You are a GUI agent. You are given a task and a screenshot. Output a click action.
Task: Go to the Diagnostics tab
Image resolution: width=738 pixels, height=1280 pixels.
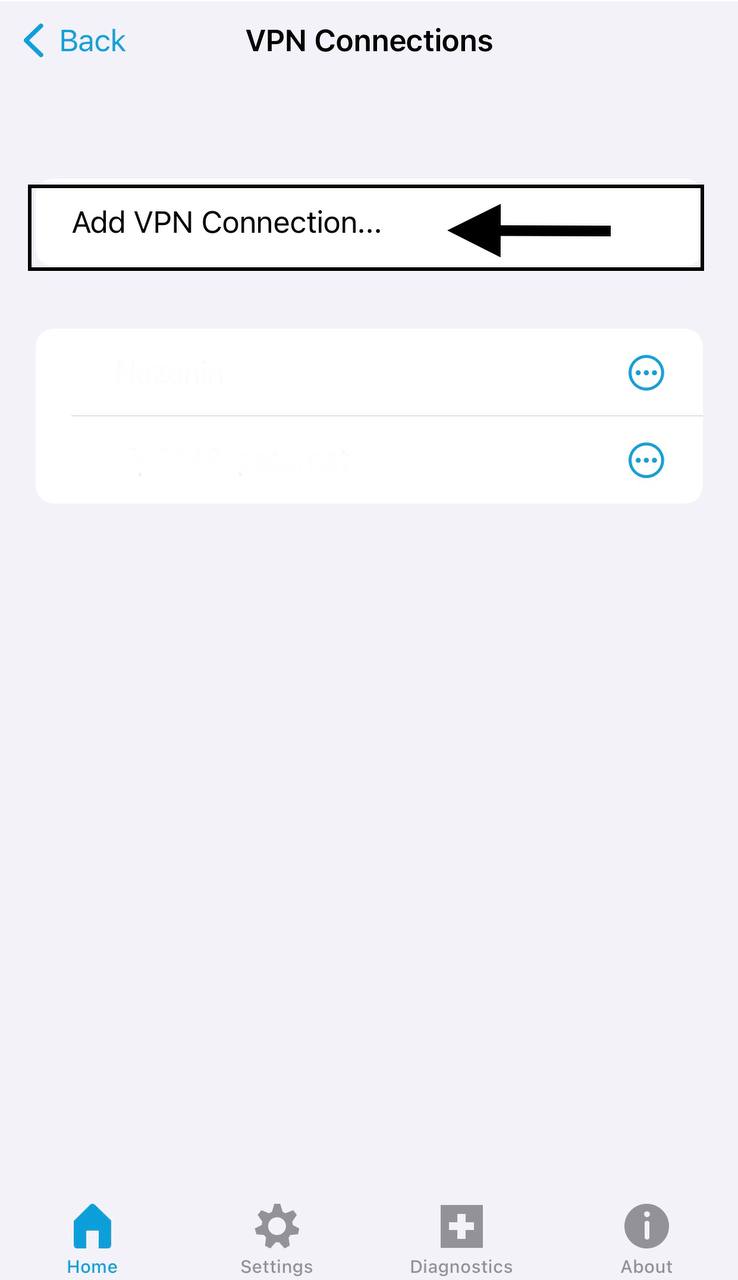tap(461, 1240)
